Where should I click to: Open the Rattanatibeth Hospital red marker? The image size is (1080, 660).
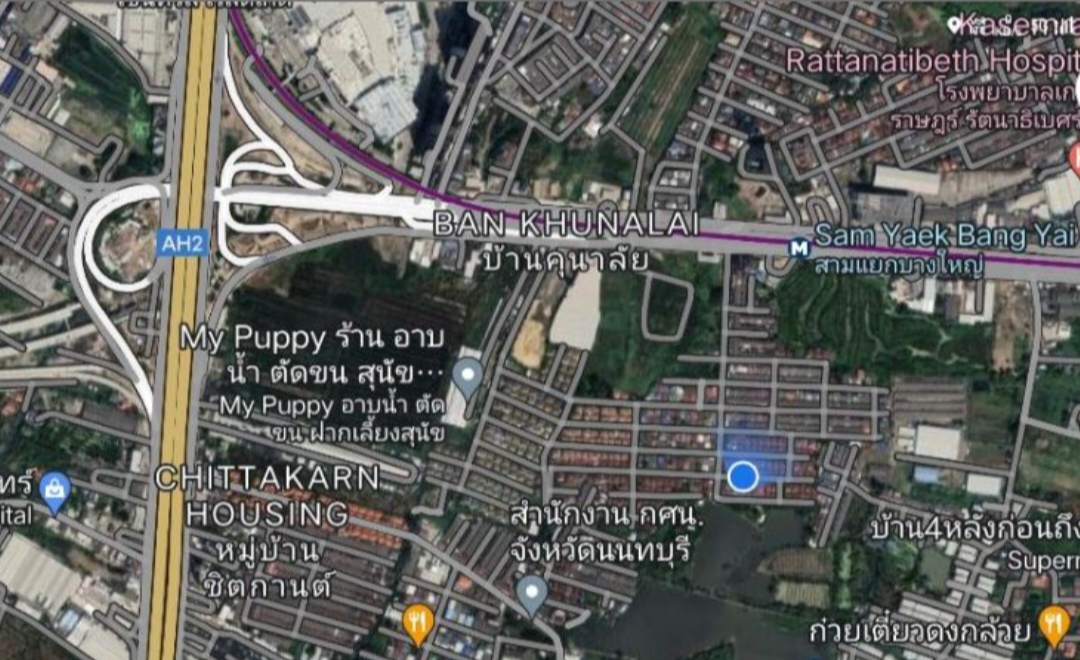tap(1075, 158)
